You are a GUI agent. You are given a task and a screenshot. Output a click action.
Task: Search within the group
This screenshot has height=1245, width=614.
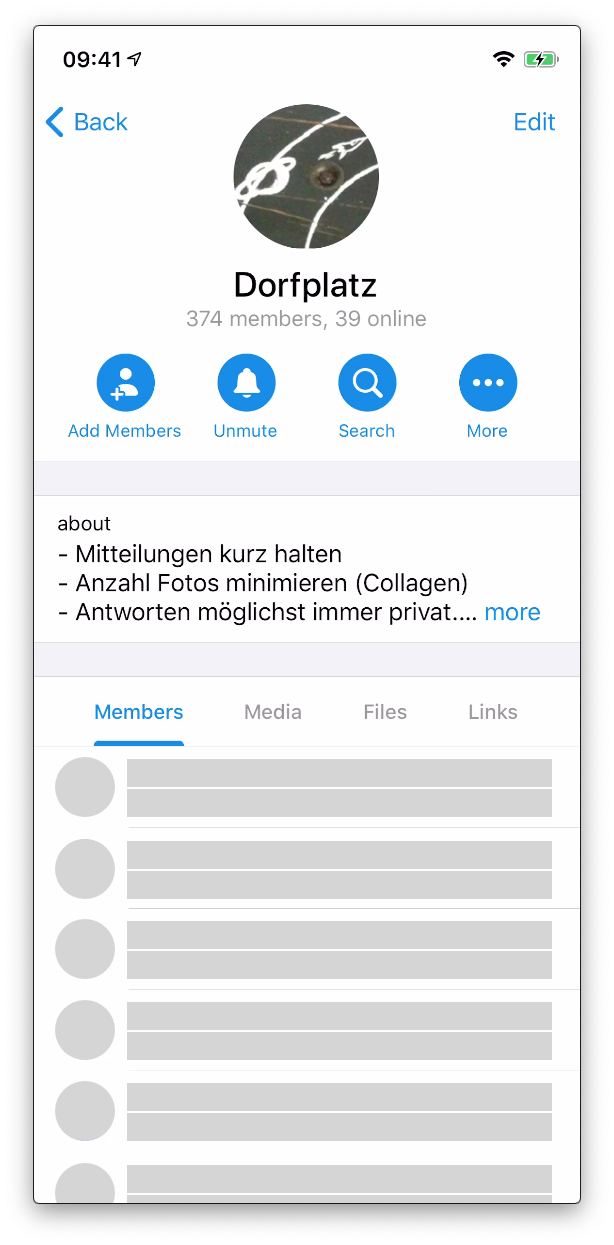pyautogui.click(x=367, y=383)
